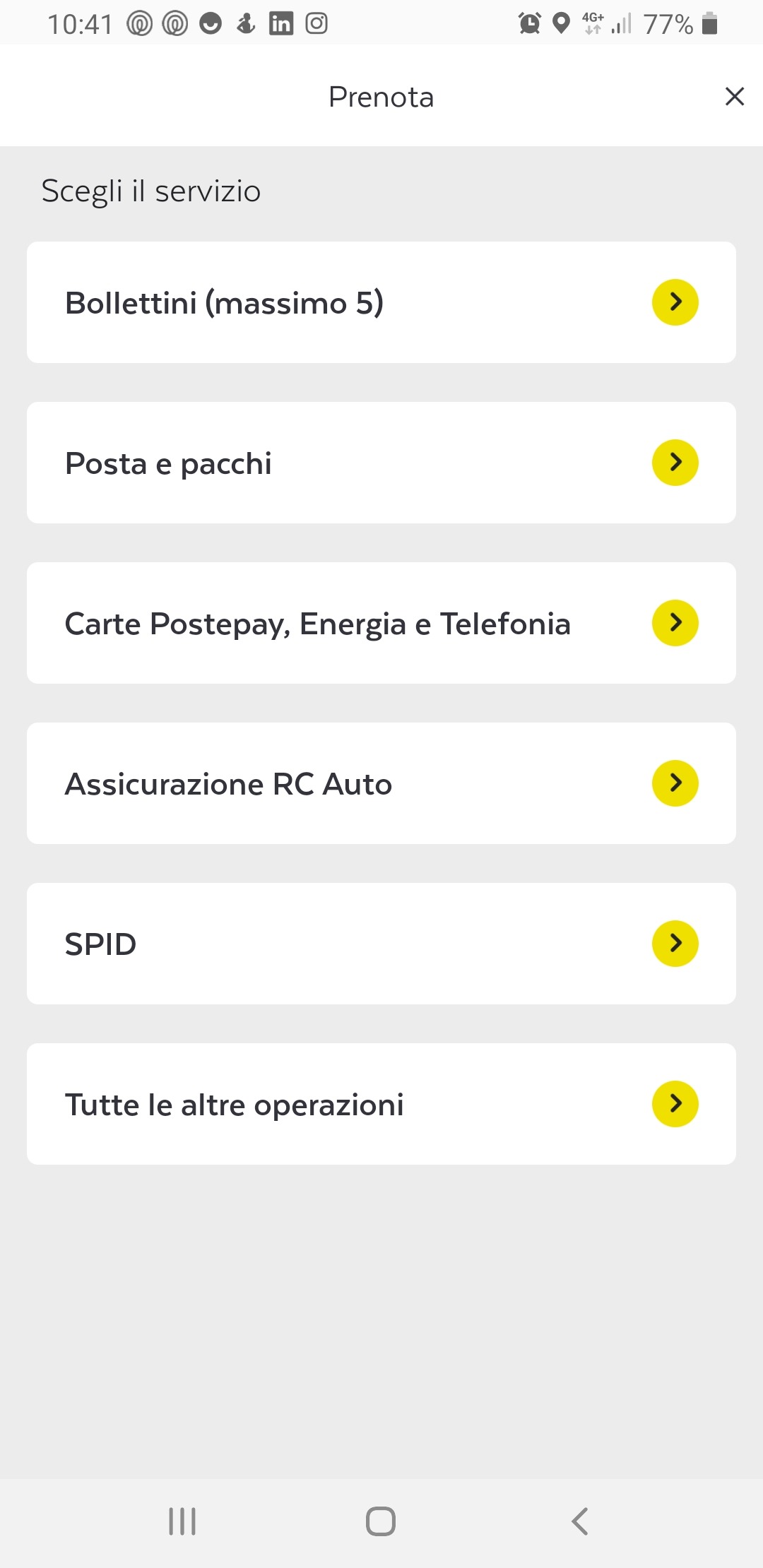Select Assicurazione RC Auto
The height and width of the screenshot is (1568, 763).
[381, 783]
